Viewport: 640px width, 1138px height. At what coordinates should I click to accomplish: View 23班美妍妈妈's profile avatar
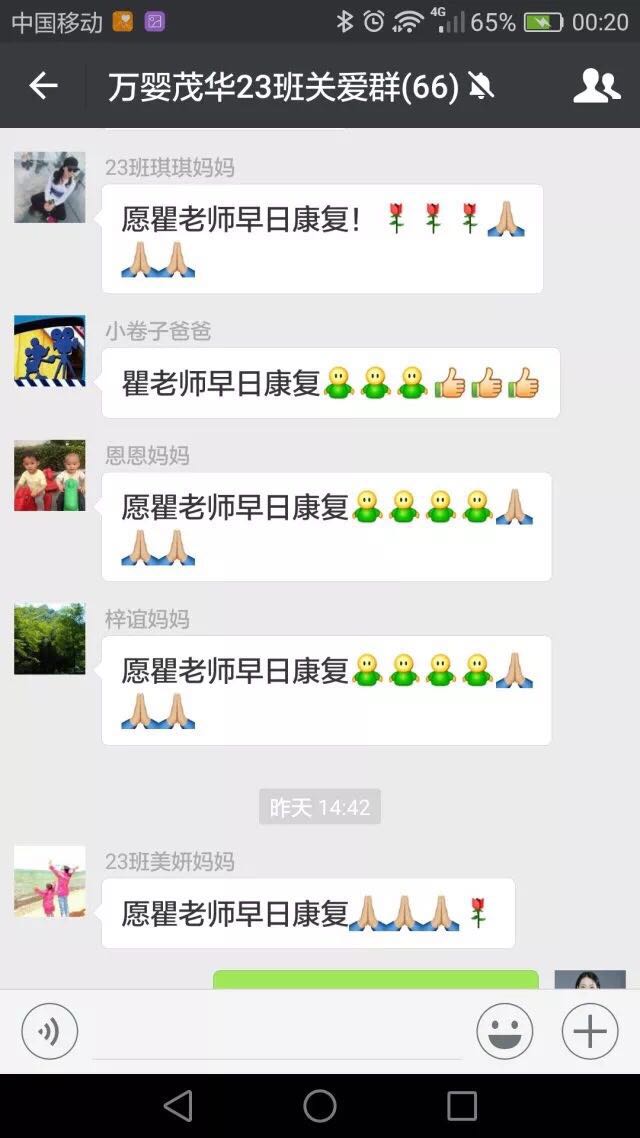click(x=49, y=881)
